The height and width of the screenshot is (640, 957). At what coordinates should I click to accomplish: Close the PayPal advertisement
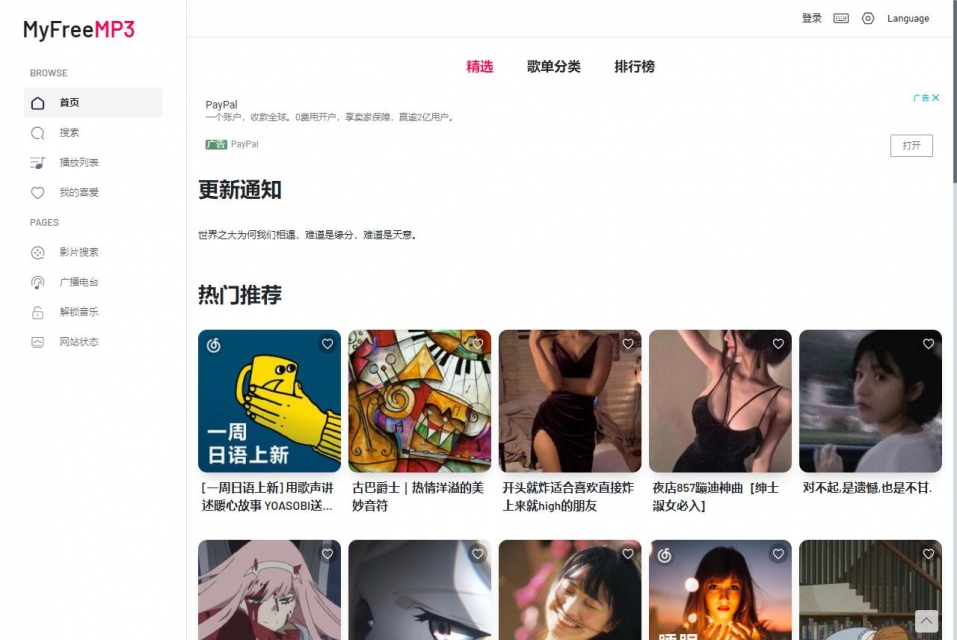(936, 98)
